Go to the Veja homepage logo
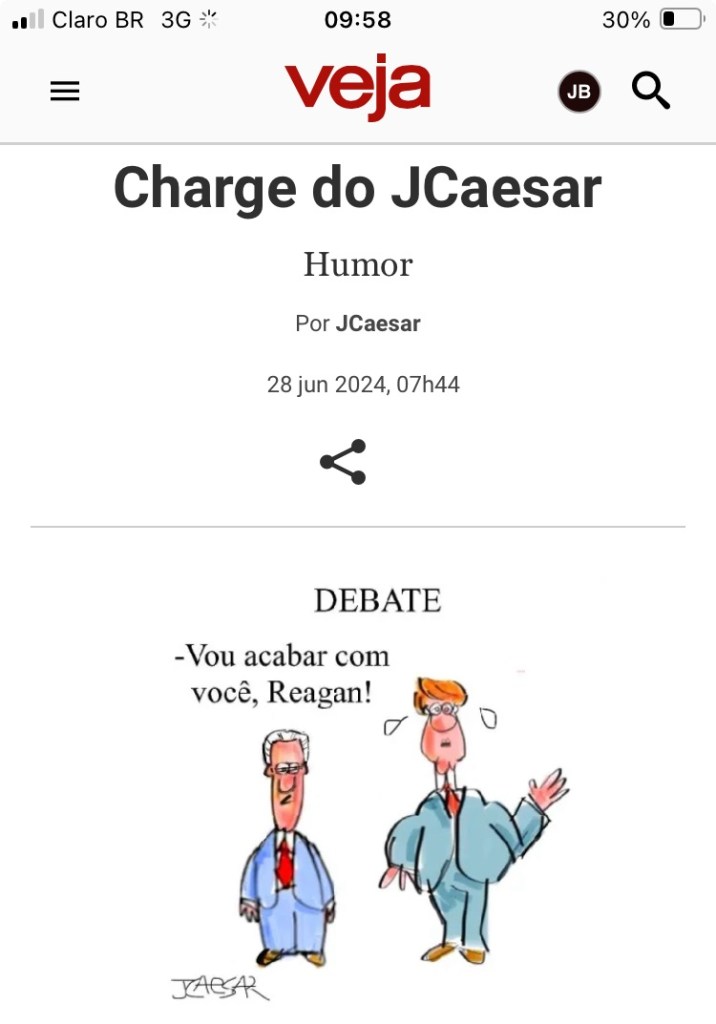Image resolution: width=716 pixels, height=1024 pixels. [357, 88]
